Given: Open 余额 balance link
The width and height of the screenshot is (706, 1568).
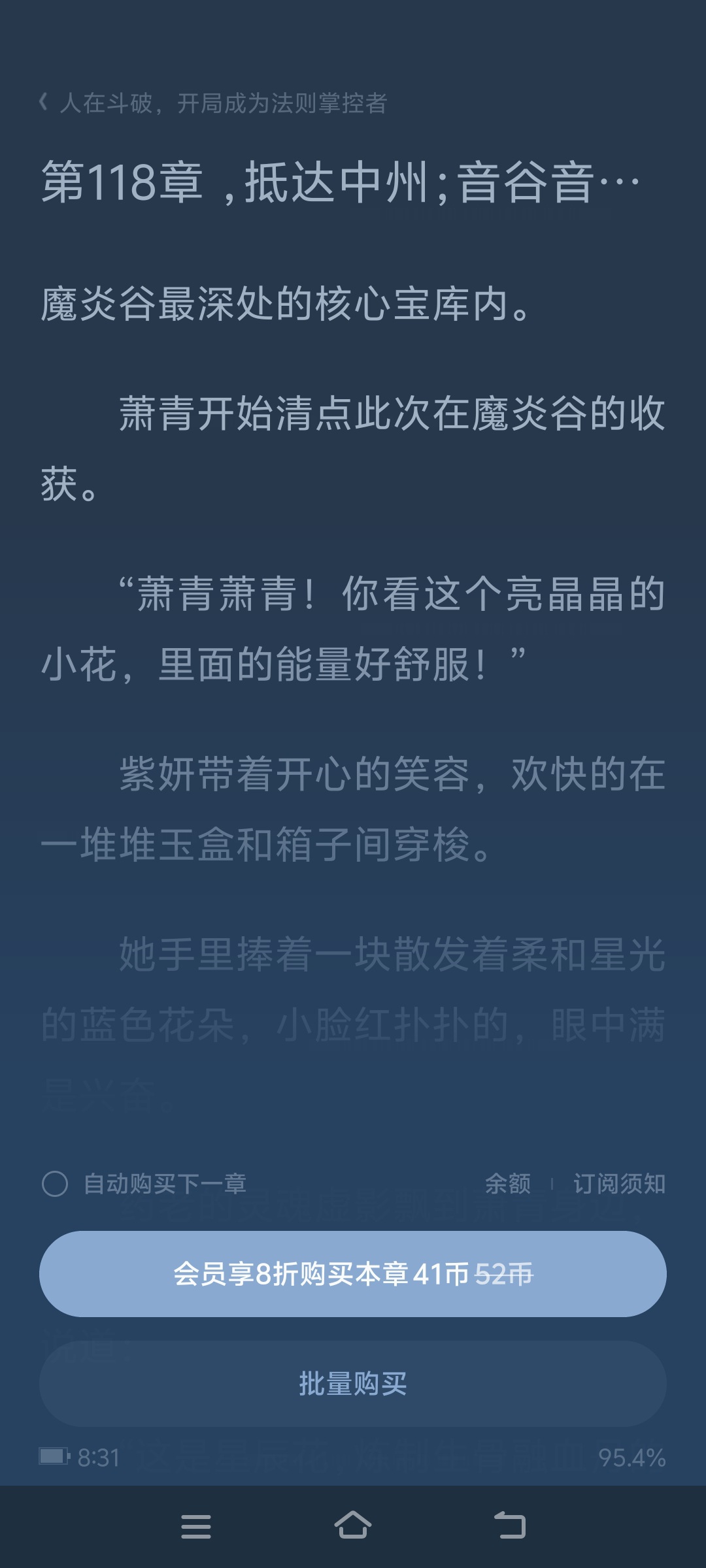Looking at the screenshot, I should tap(507, 1183).
